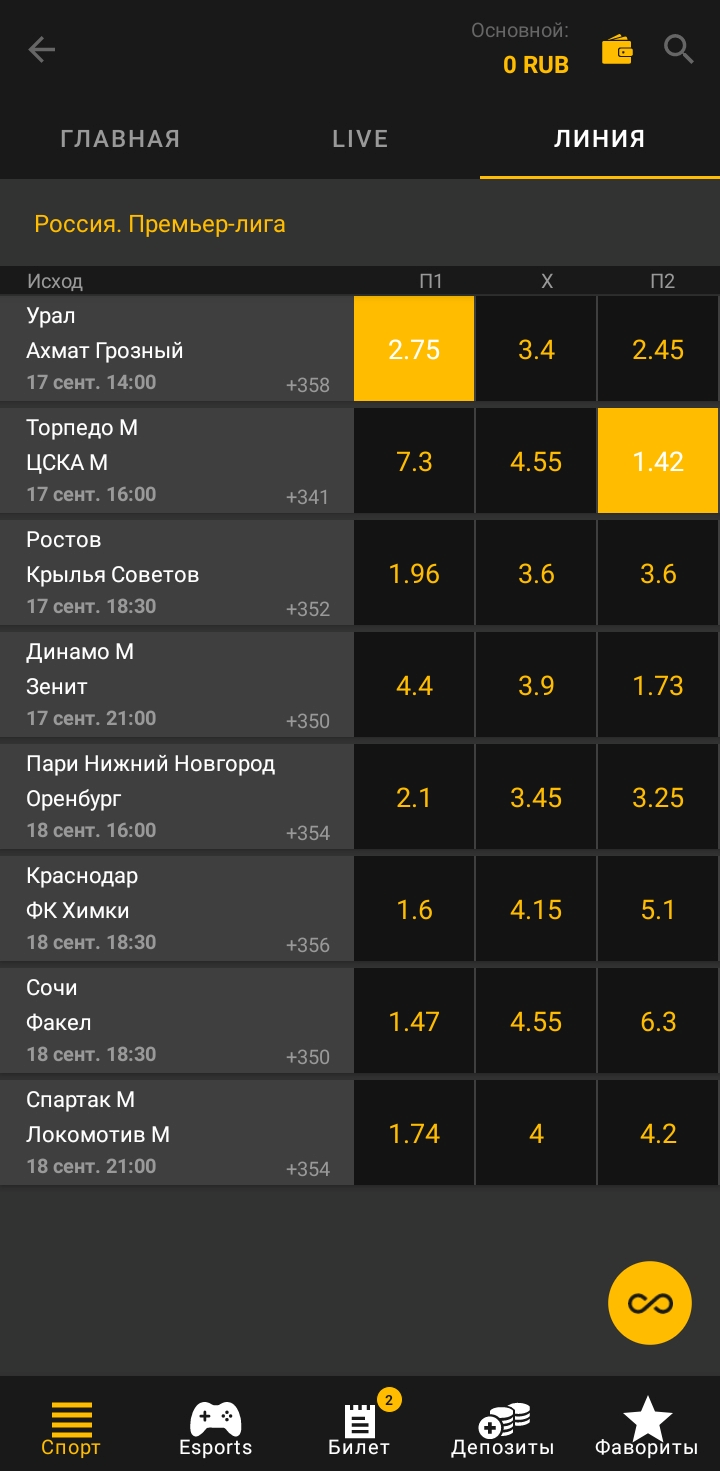Select 1.96 odds for Ростов win
Screen dimensions: 720x1471
(414, 573)
